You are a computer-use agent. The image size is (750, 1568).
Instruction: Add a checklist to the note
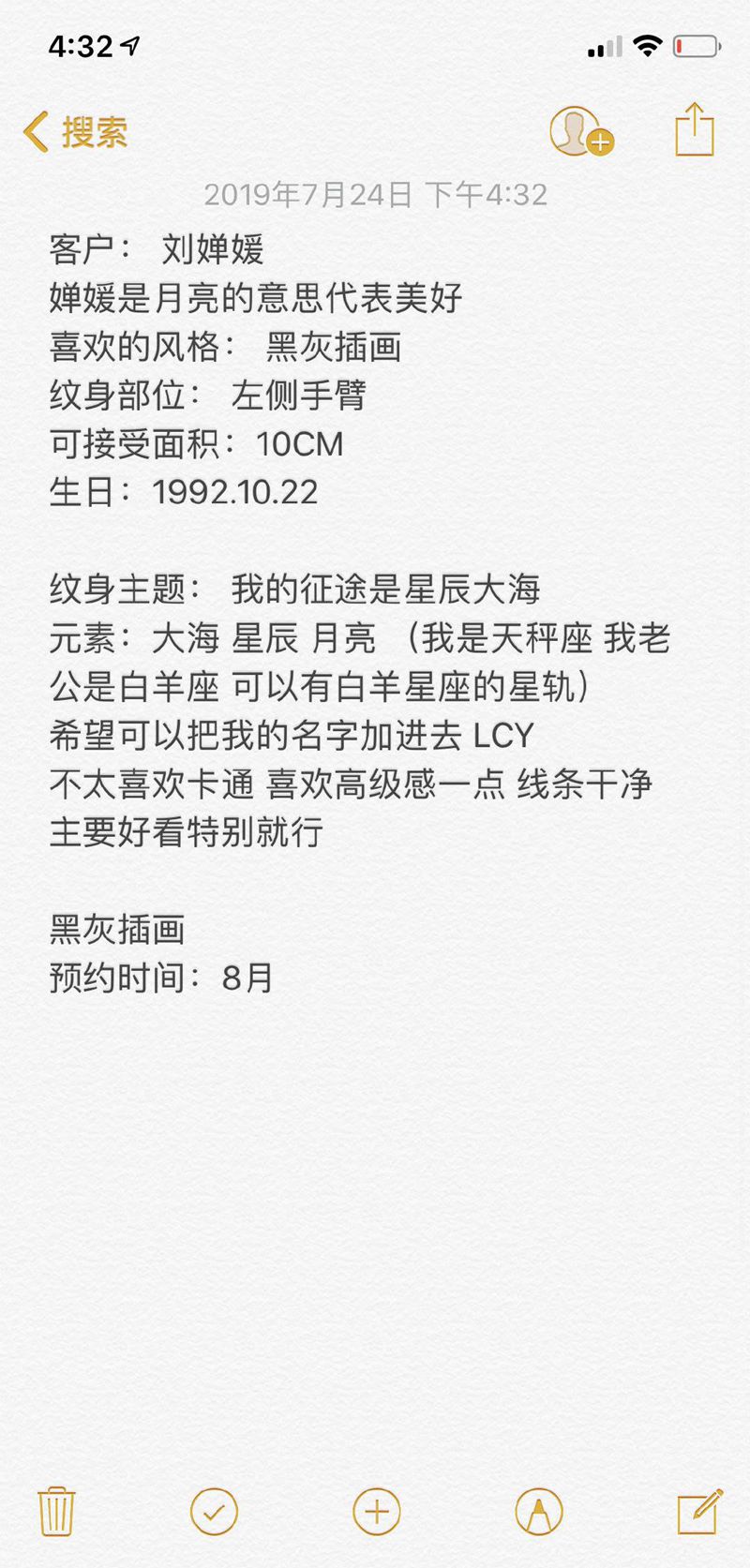pyautogui.click(x=214, y=1511)
